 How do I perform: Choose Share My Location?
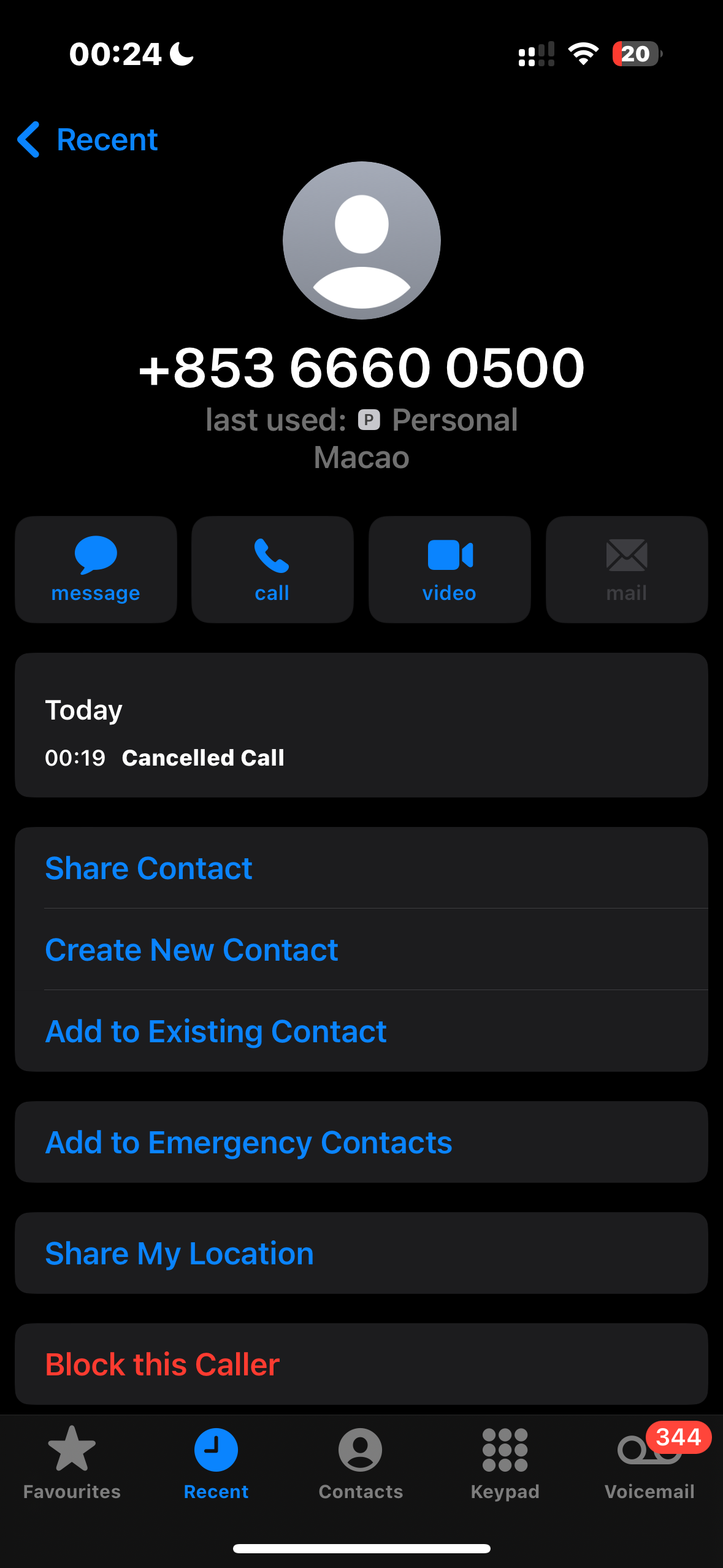coord(179,1253)
